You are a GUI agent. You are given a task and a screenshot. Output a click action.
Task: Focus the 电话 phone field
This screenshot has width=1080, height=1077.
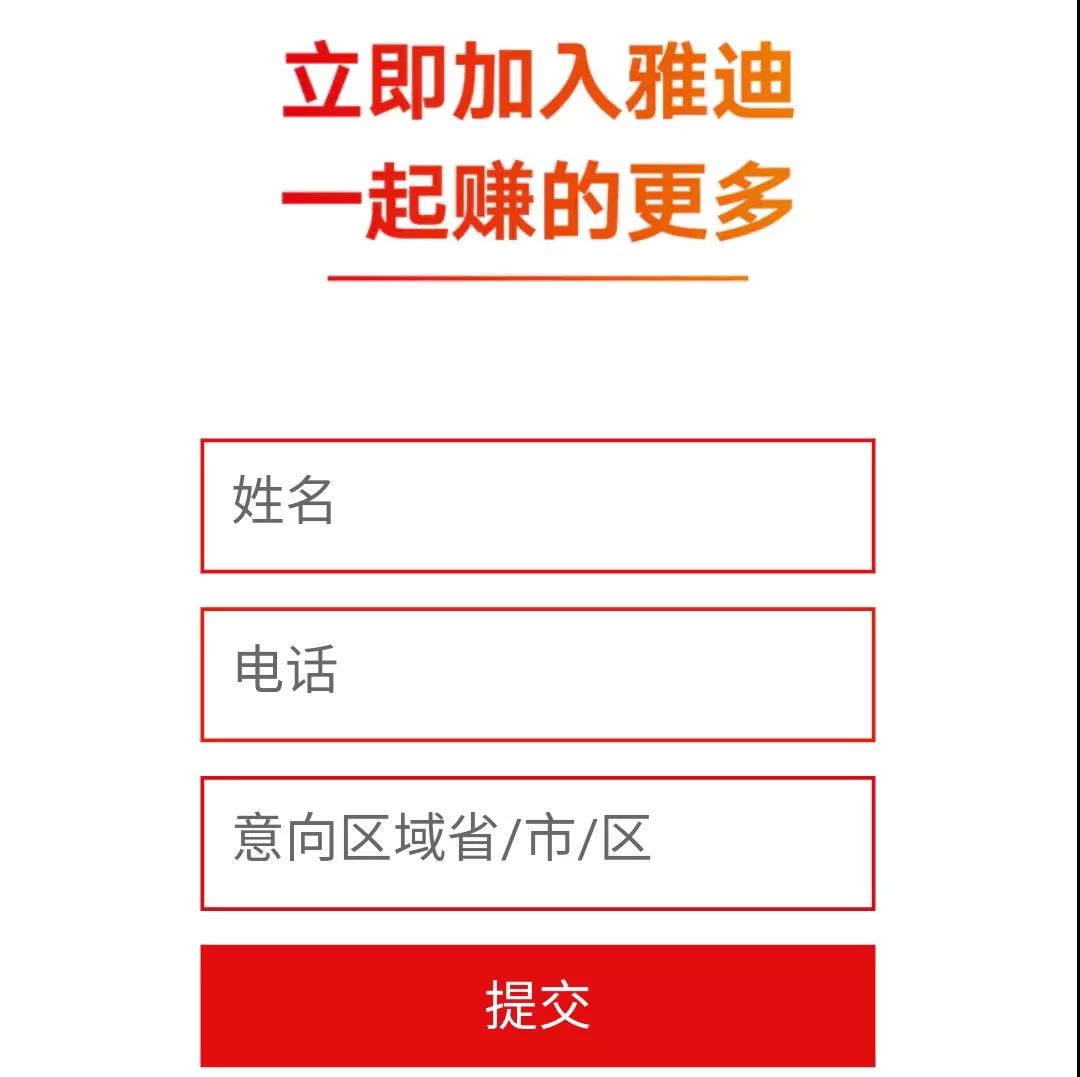(x=537, y=674)
